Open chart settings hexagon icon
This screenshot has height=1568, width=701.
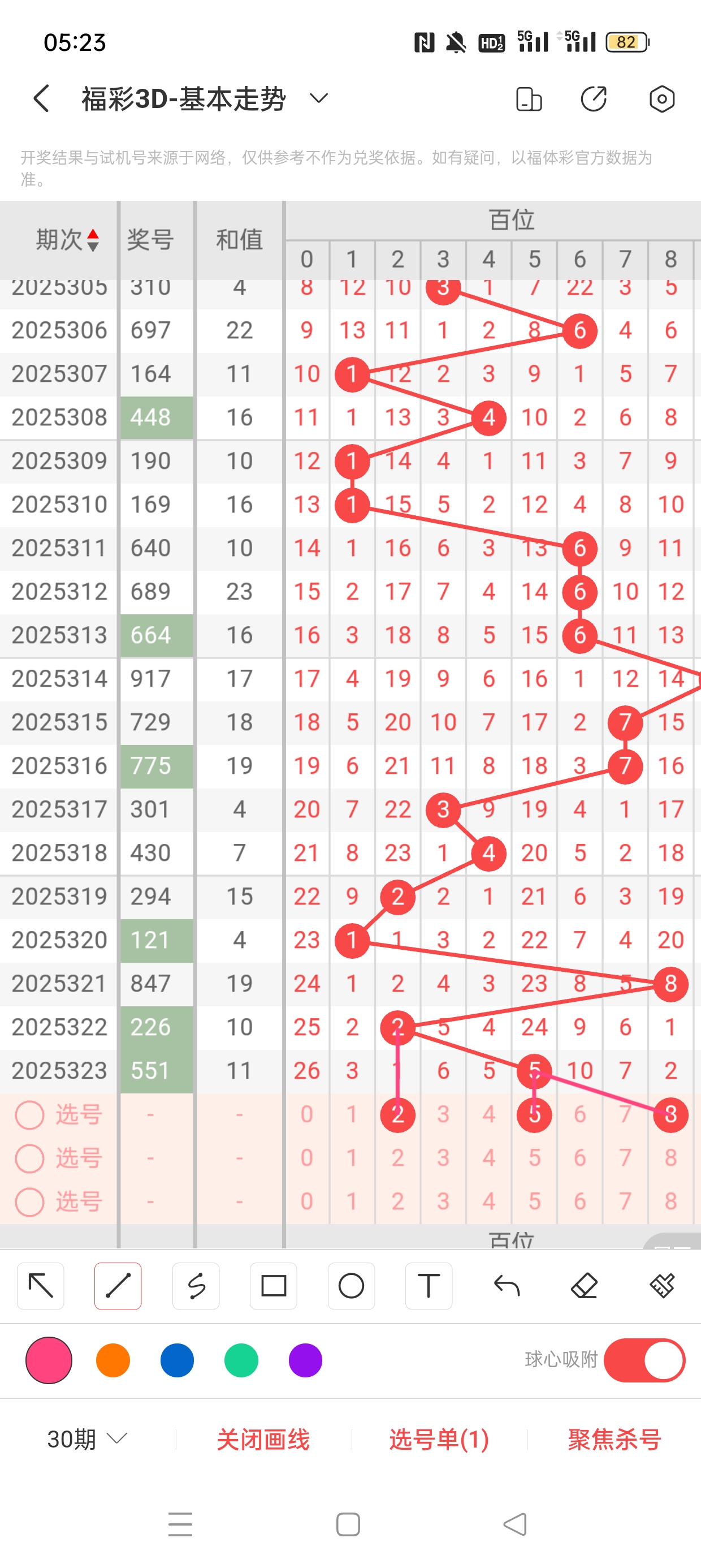tap(661, 98)
